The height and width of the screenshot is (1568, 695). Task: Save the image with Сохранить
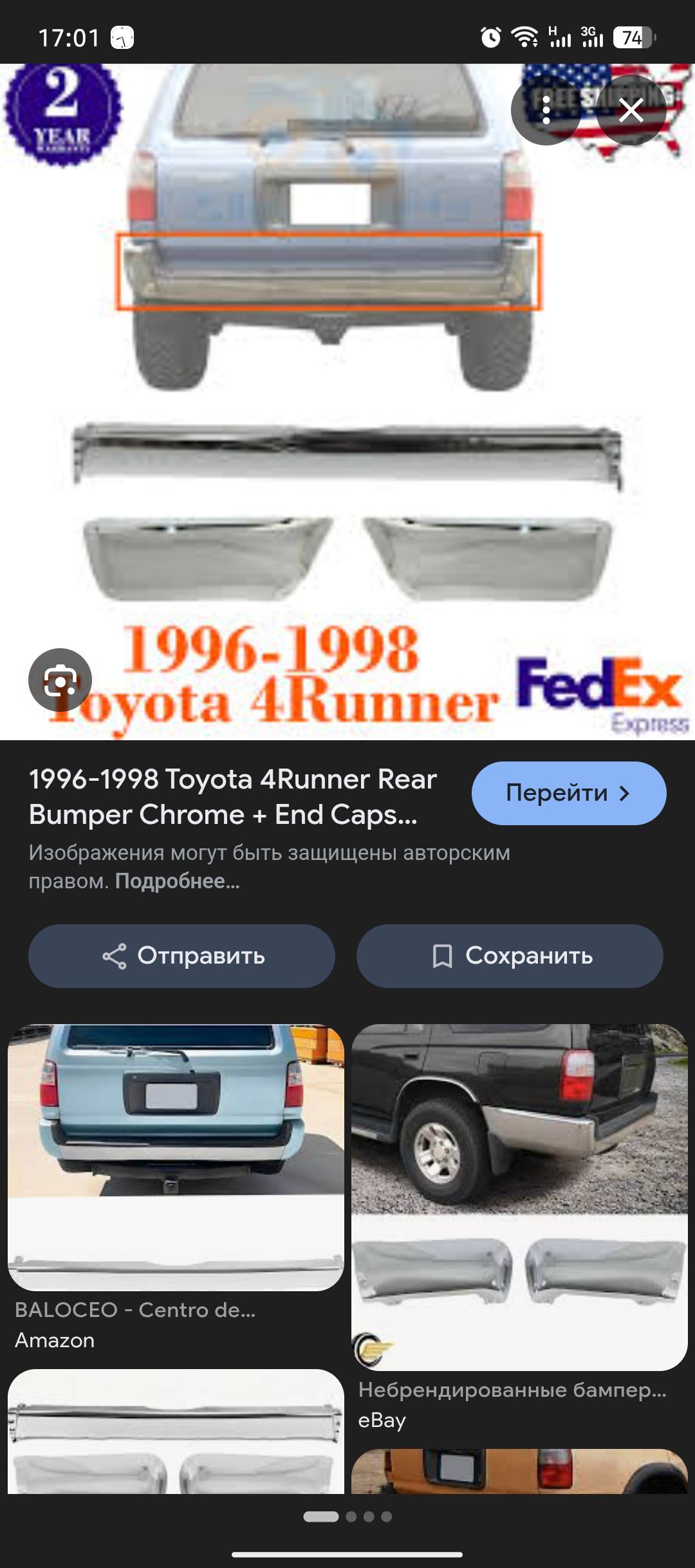tap(510, 956)
